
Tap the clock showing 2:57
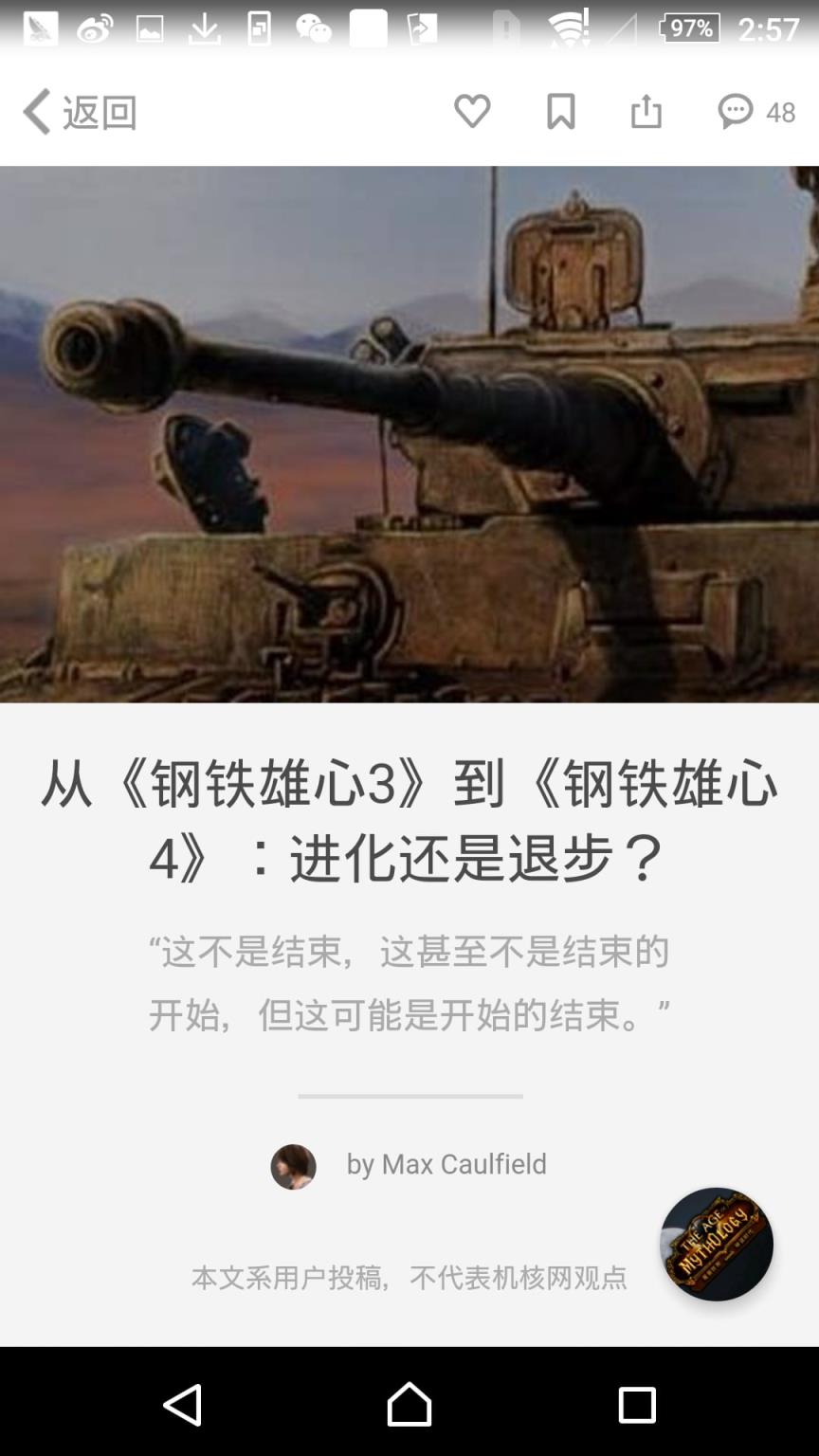click(770, 27)
